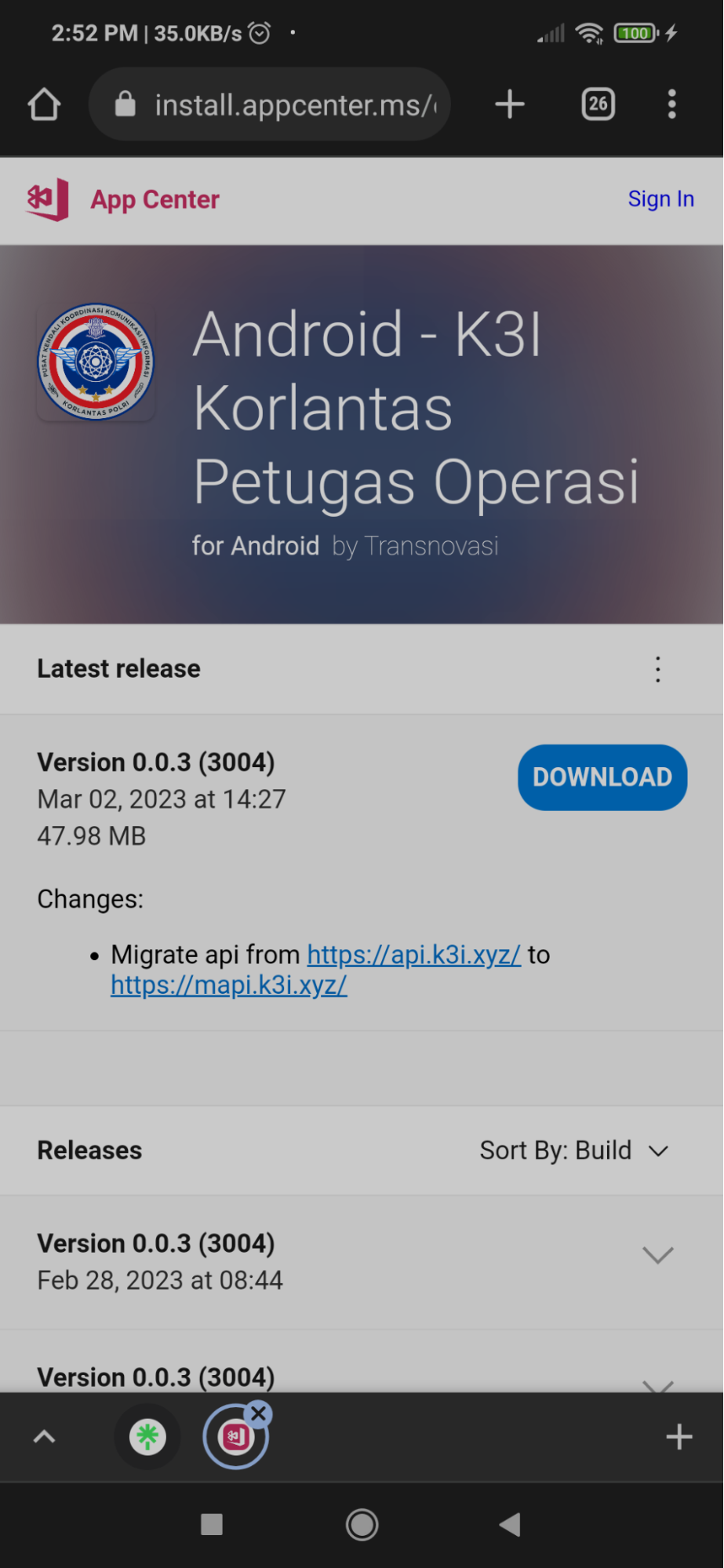Add a new tab from the bottom strip
The image size is (724, 1568).
[x=679, y=1437]
